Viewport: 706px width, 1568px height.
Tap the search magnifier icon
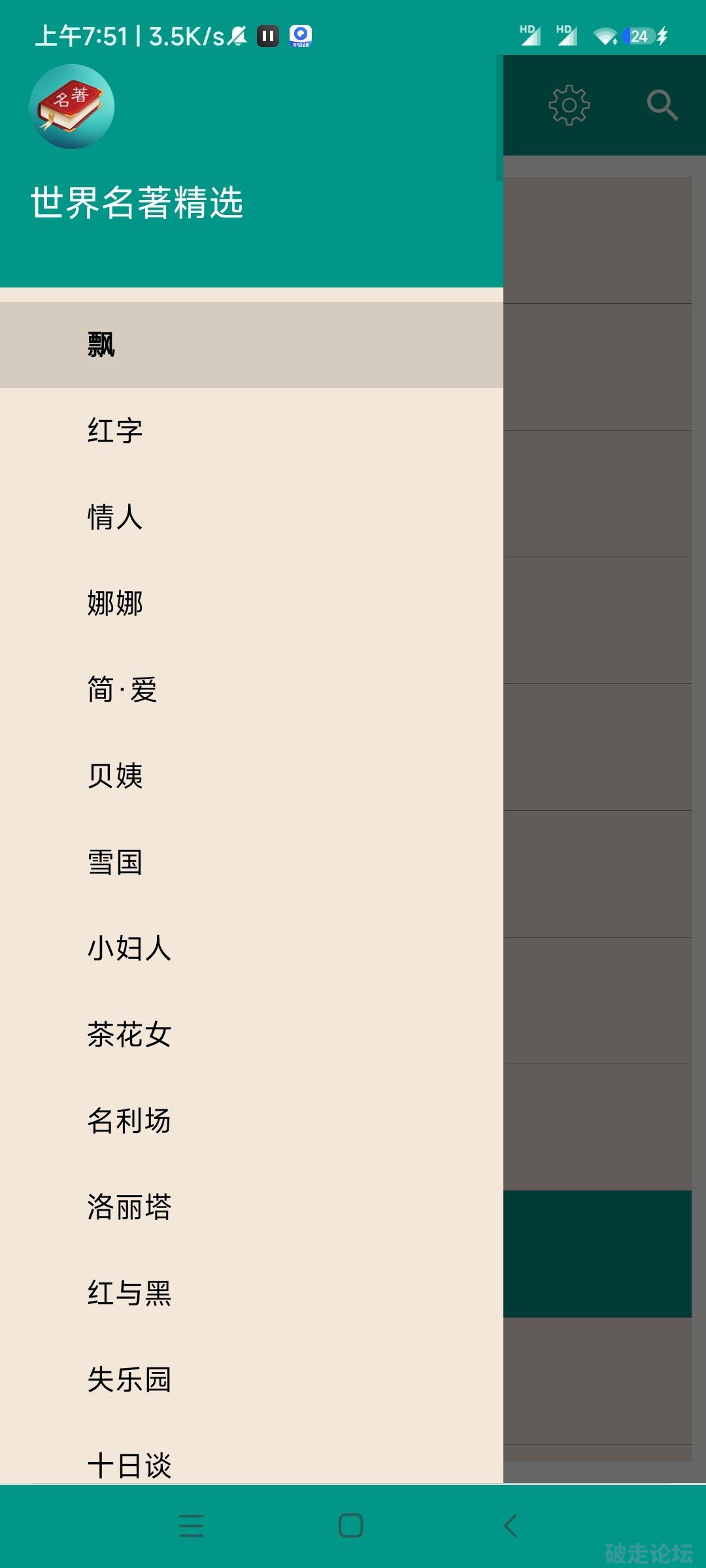point(662,105)
